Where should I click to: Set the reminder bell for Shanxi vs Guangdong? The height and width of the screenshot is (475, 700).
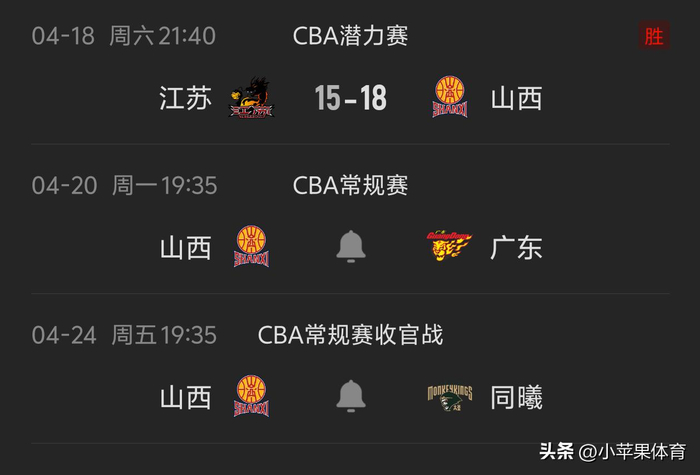pyautogui.click(x=350, y=247)
